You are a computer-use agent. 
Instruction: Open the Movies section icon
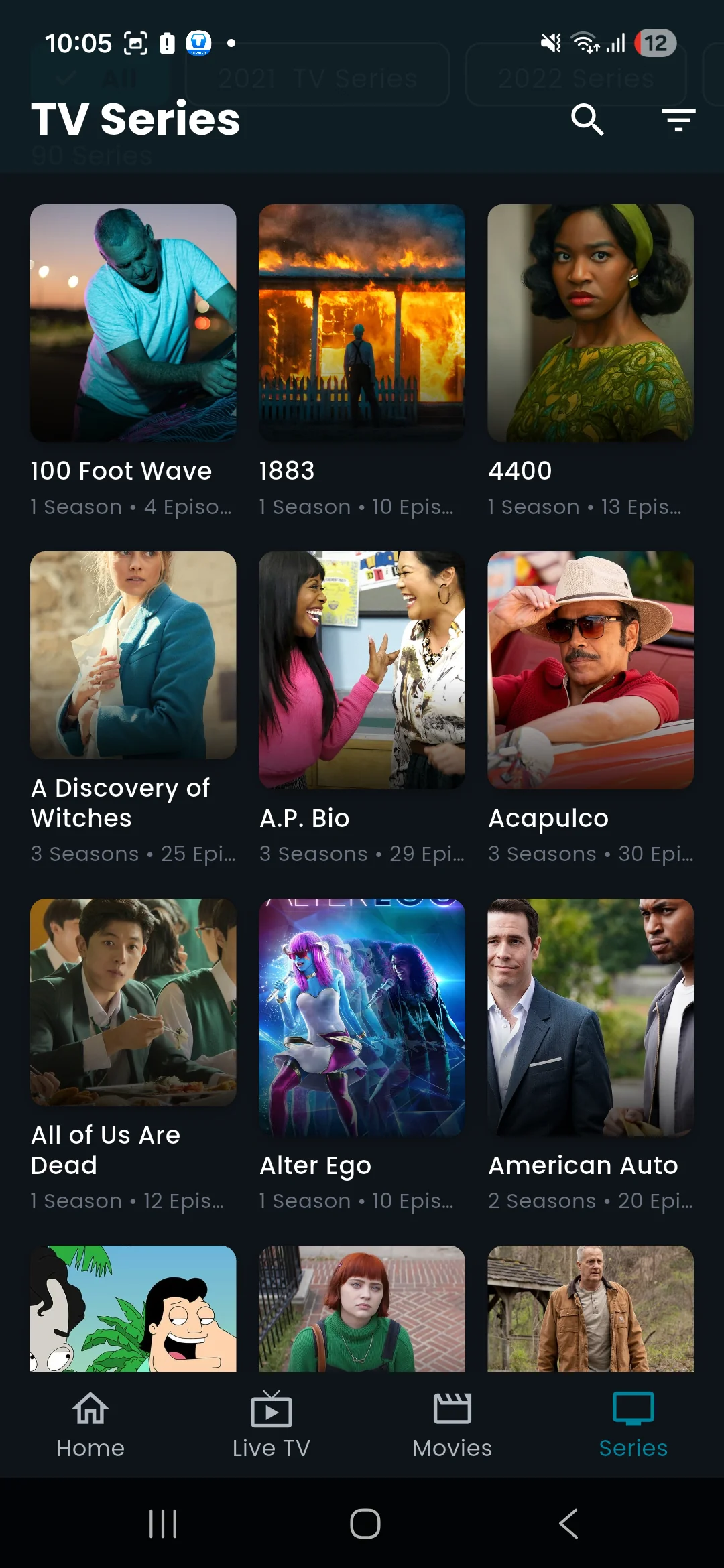pos(452,1411)
